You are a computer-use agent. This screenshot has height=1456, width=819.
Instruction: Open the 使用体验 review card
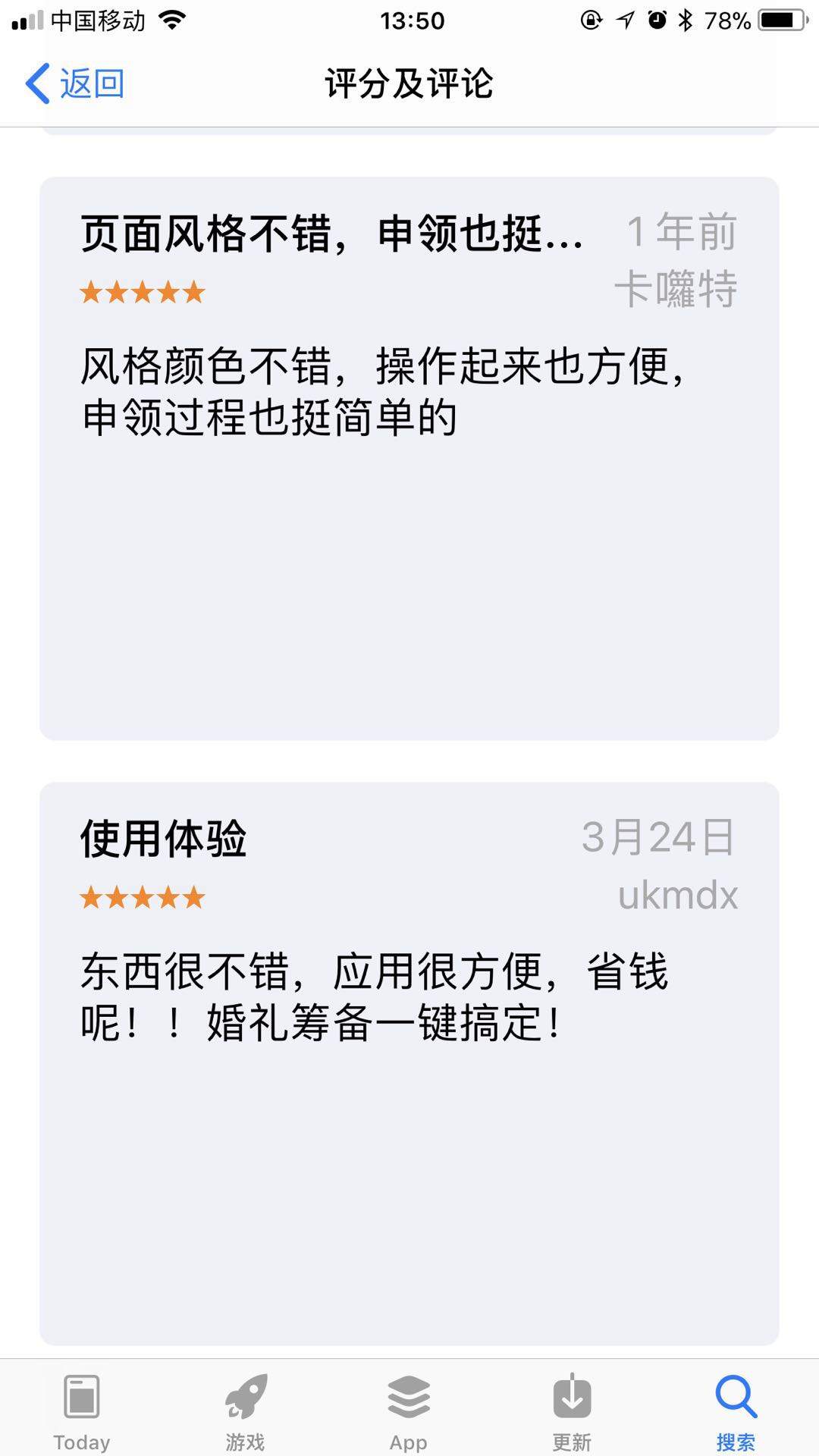tap(408, 1063)
